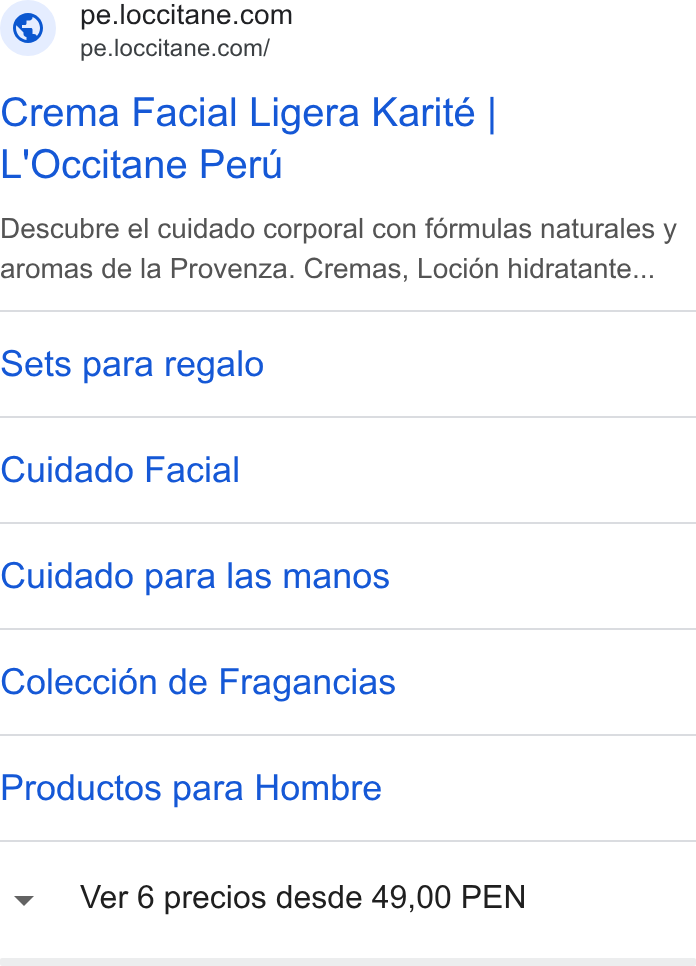The image size is (696, 966).
Task: Expand Ver 6 precios desde 49,00 PEN
Action: [348, 897]
